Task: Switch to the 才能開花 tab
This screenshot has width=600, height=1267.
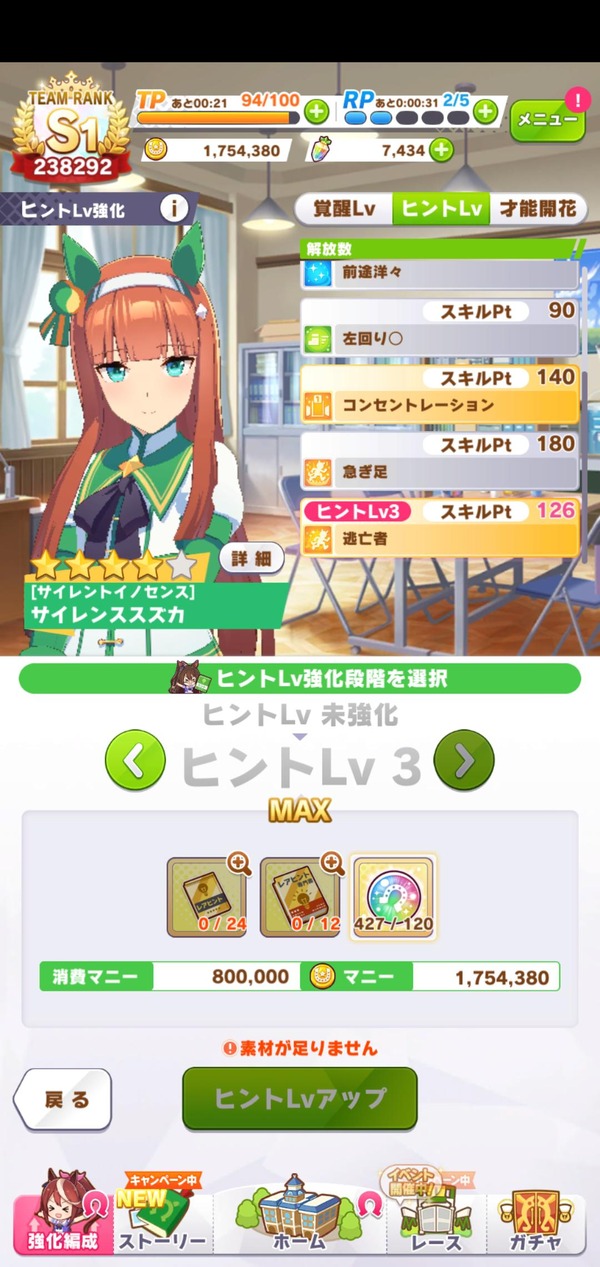Action: (537, 209)
